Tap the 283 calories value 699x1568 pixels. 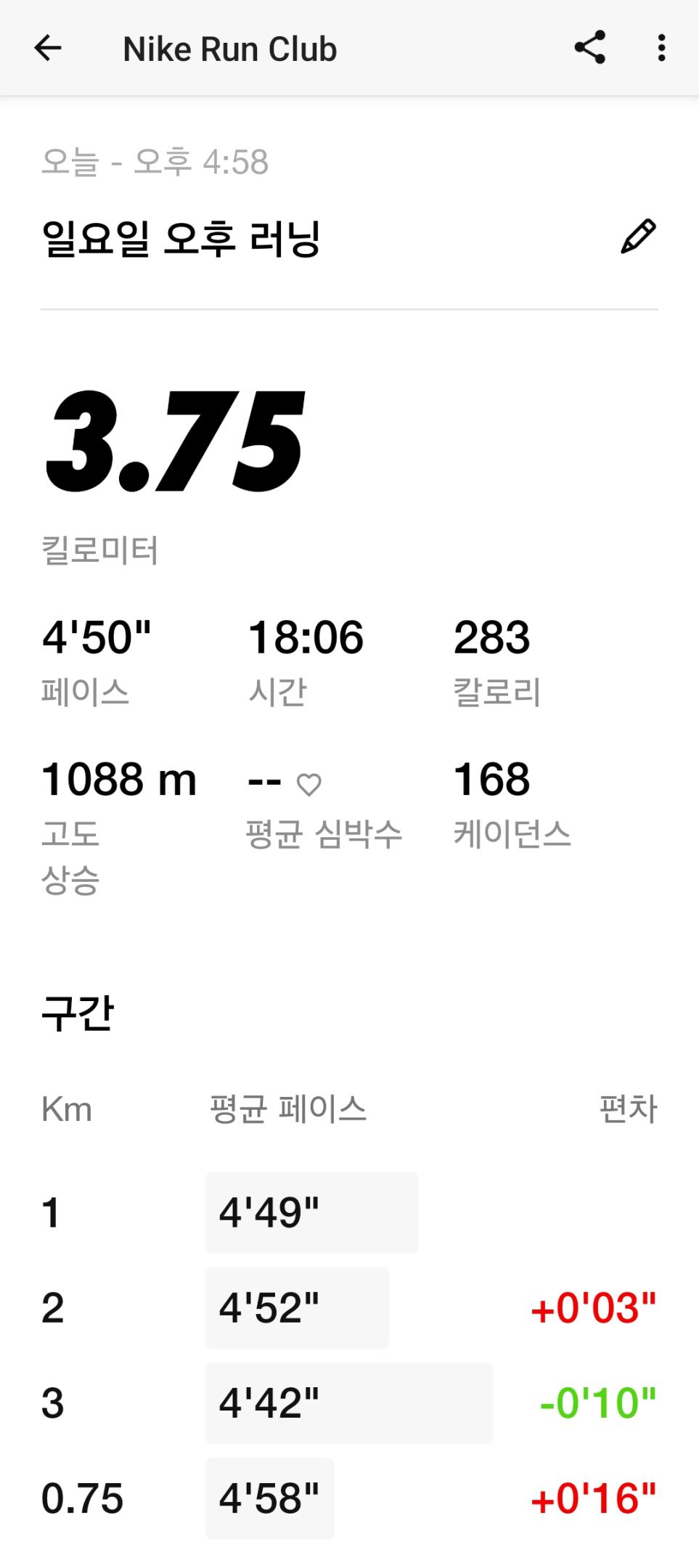point(493,639)
